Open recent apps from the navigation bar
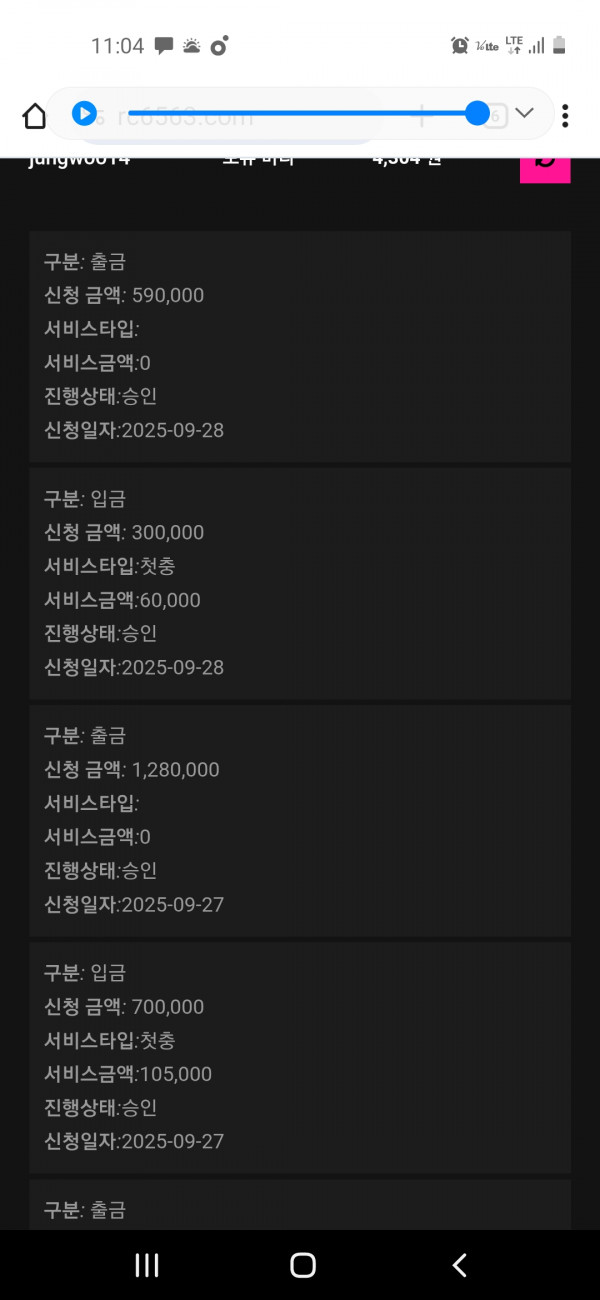The image size is (600, 1300). tap(147, 1265)
